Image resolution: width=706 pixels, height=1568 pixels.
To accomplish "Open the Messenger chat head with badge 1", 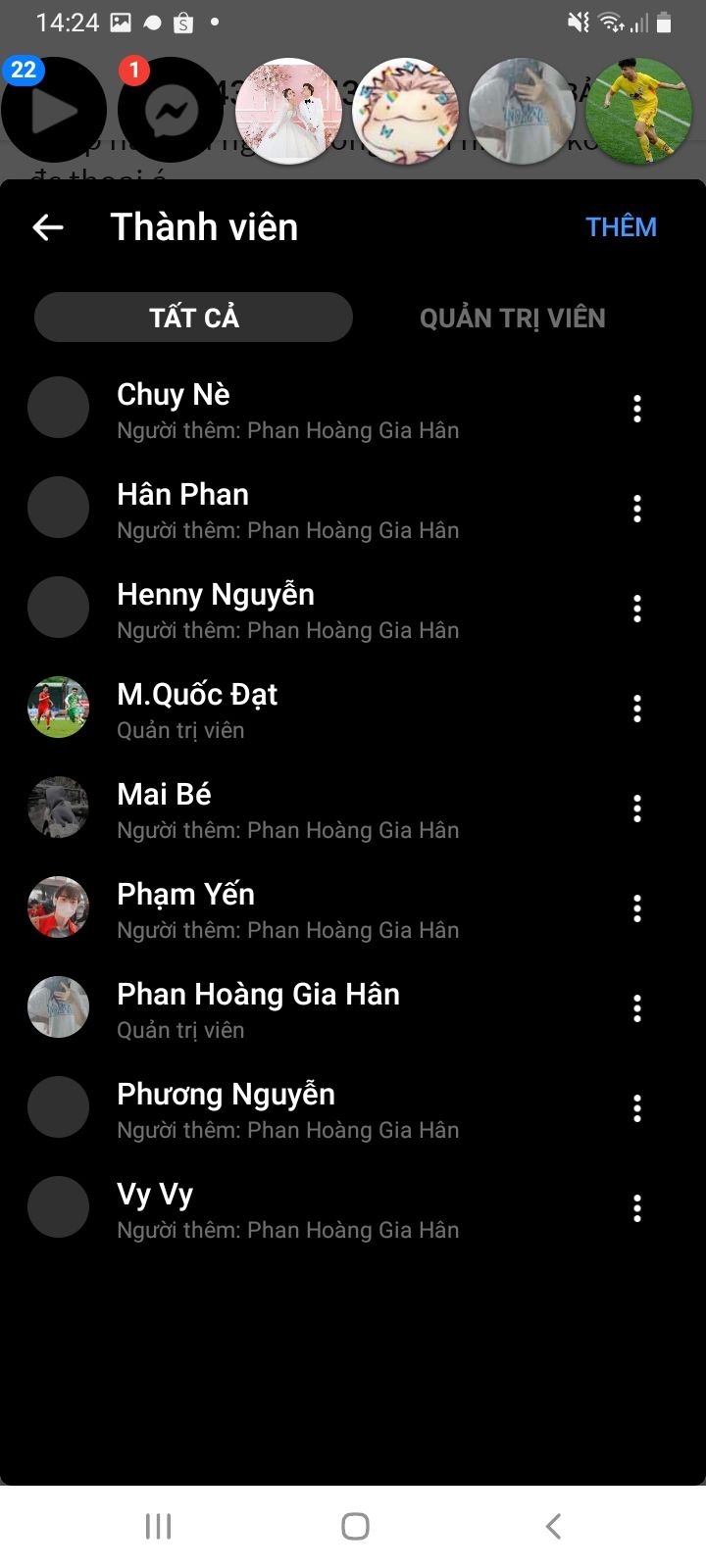I will tap(171, 111).
